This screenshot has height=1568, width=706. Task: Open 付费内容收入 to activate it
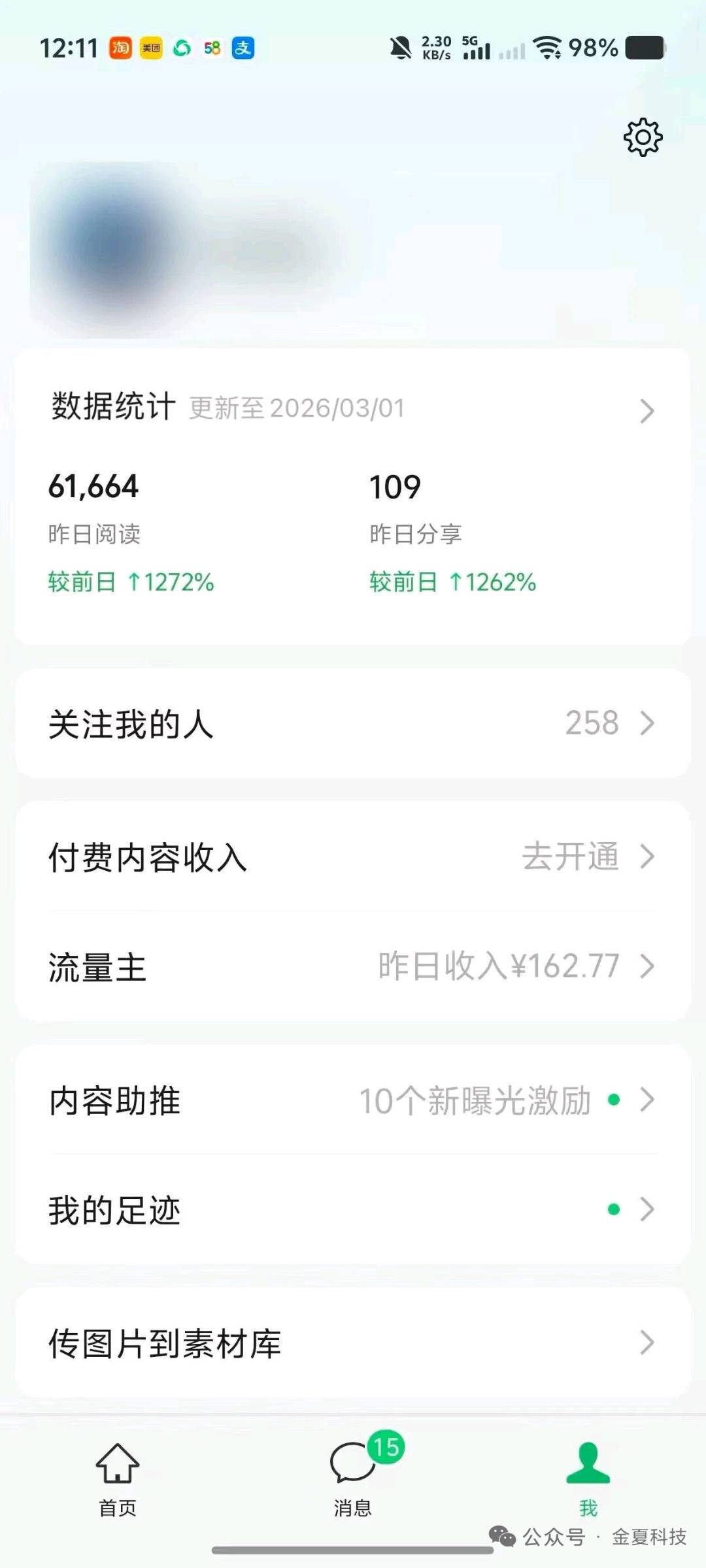[x=353, y=857]
